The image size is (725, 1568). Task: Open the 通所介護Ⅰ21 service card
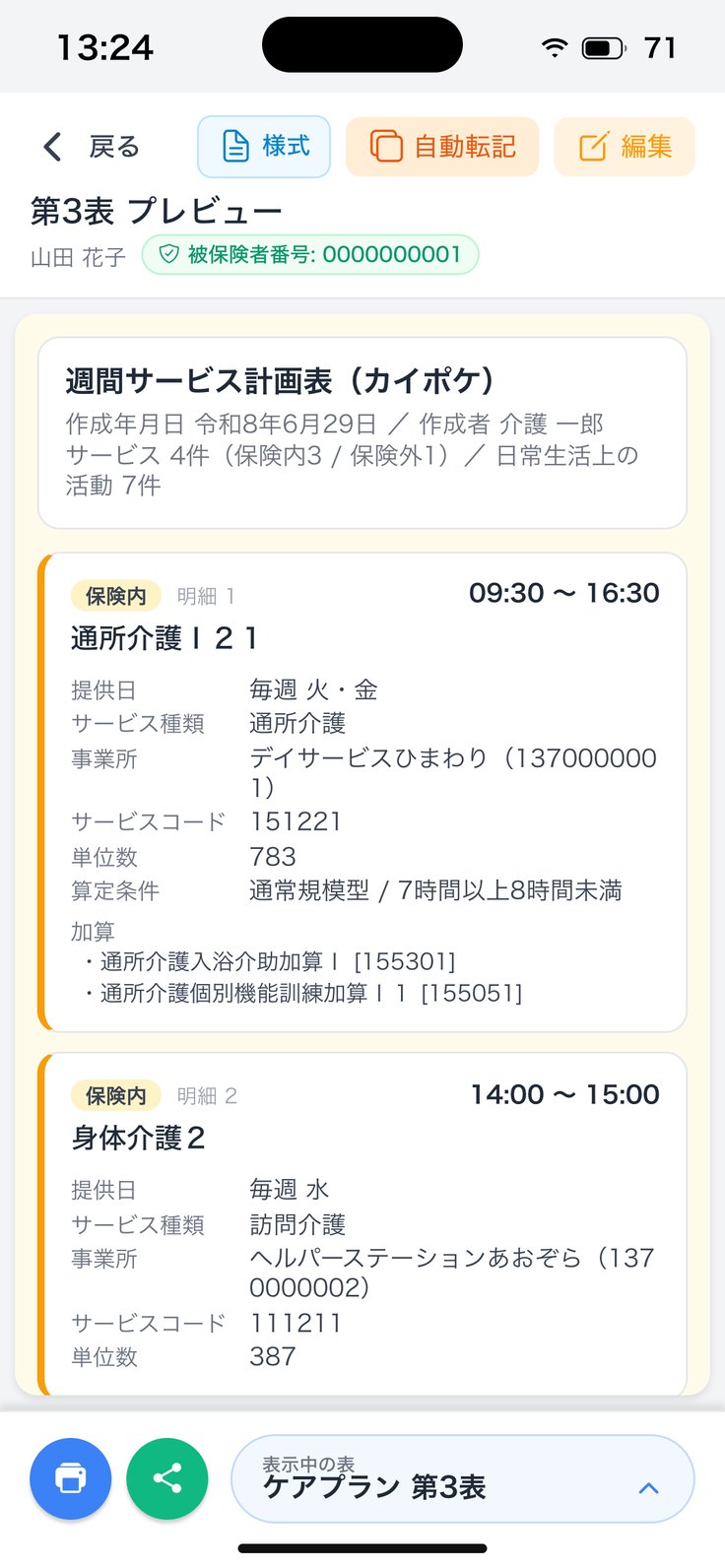click(362, 792)
